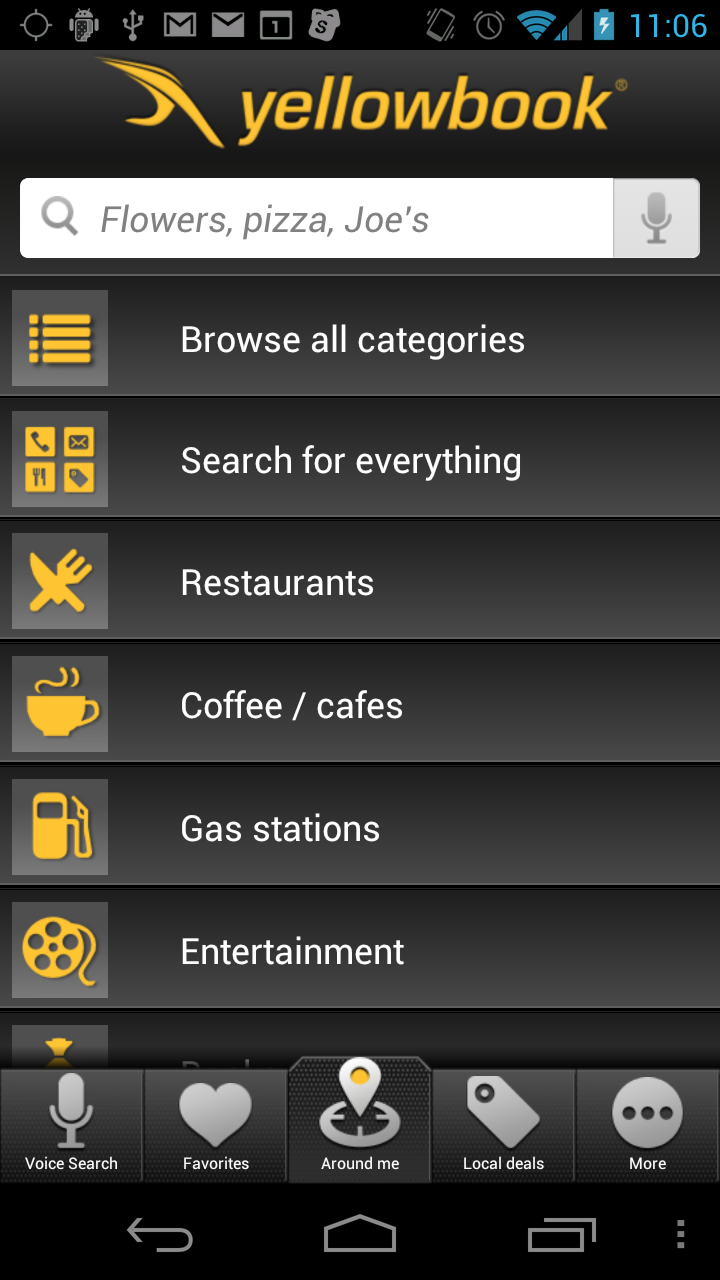This screenshot has width=720, height=1280.
Task: Select the Browse all categories entry
Action: pos(352,338)
